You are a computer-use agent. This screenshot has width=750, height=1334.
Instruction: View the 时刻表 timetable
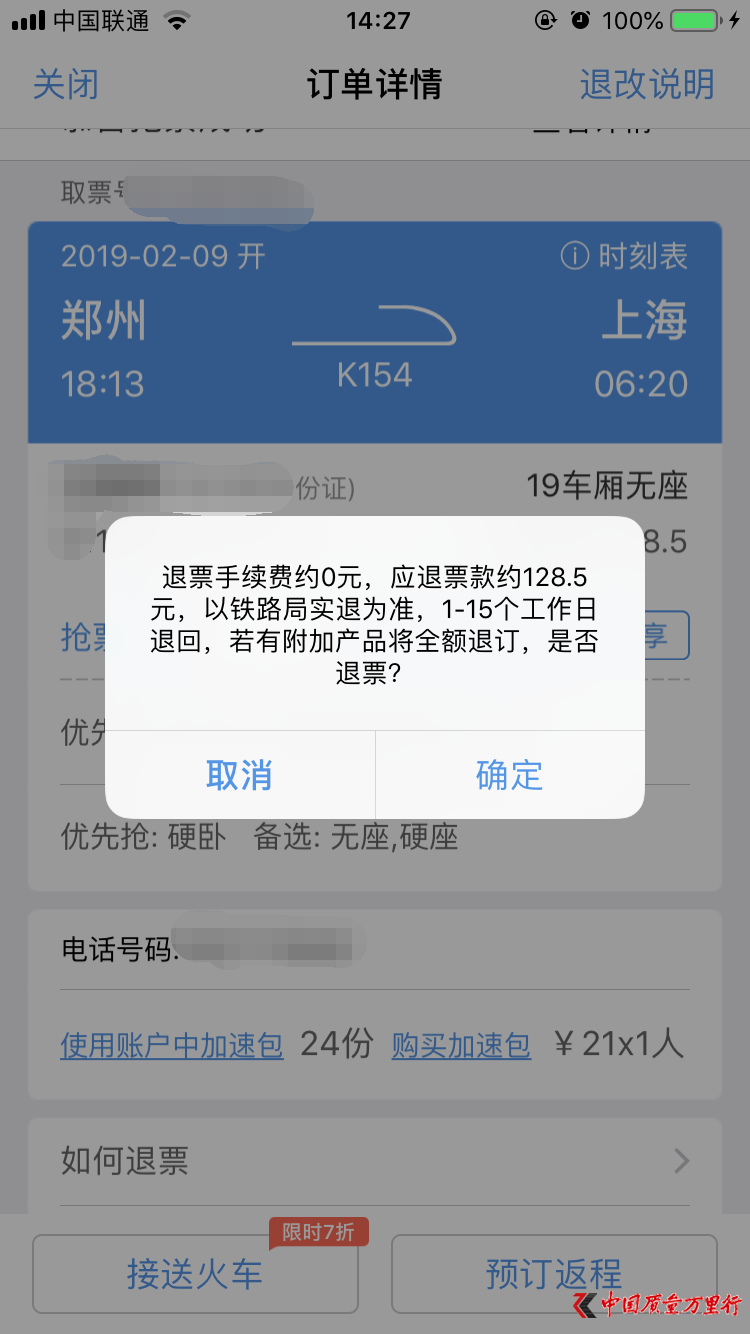click(625, 256)
